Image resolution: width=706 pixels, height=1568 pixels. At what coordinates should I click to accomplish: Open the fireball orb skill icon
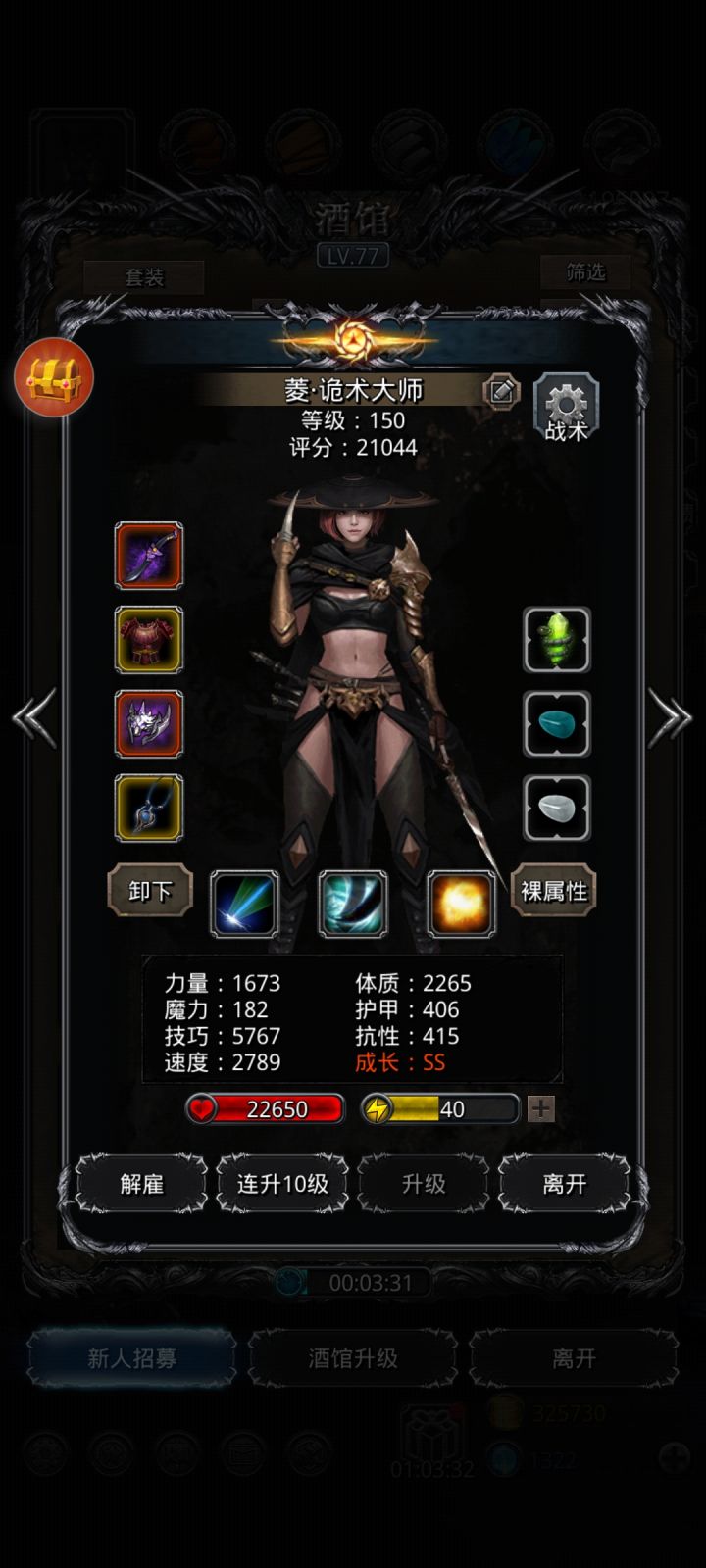click(x=459, y=905)
